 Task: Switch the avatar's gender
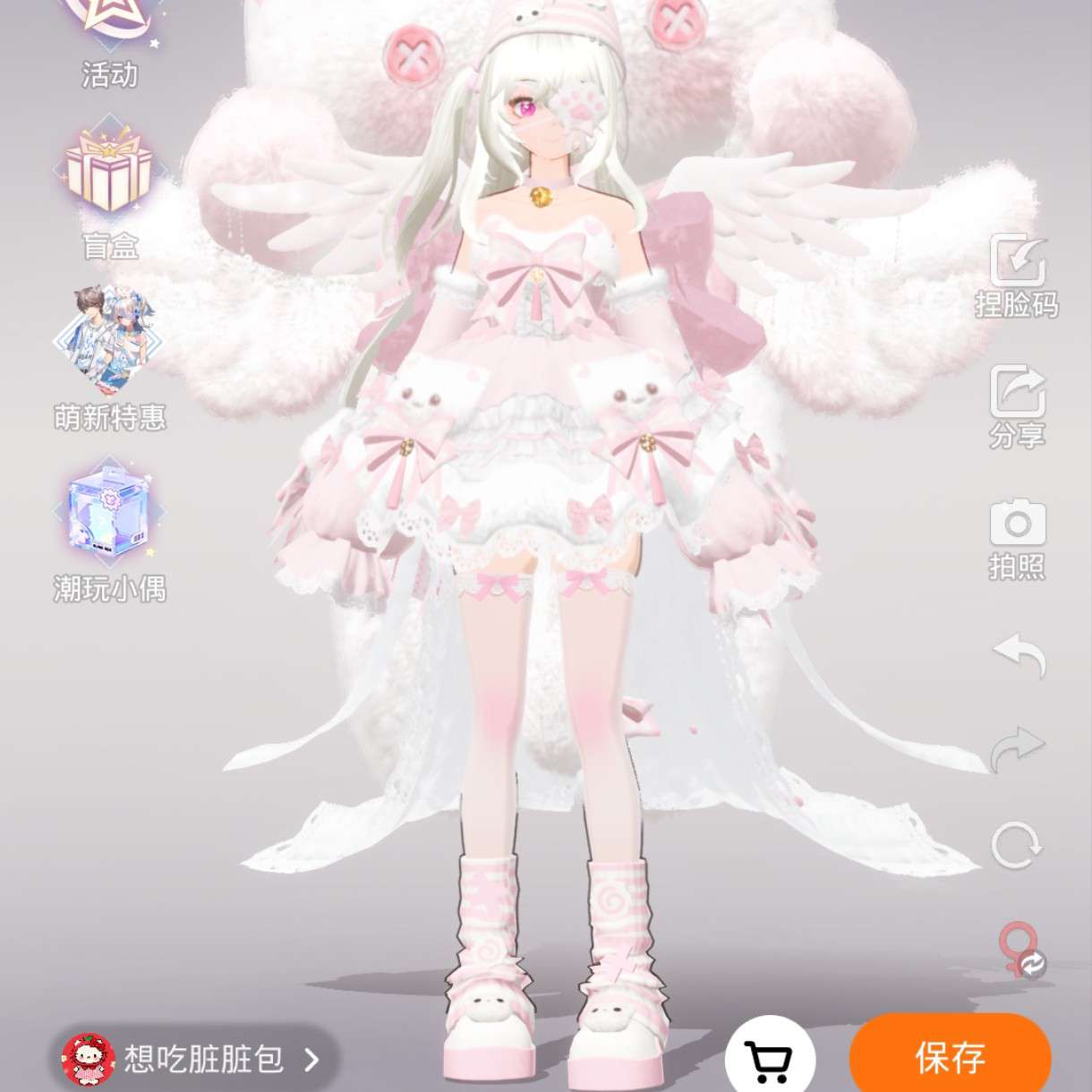coord(1019,951)
